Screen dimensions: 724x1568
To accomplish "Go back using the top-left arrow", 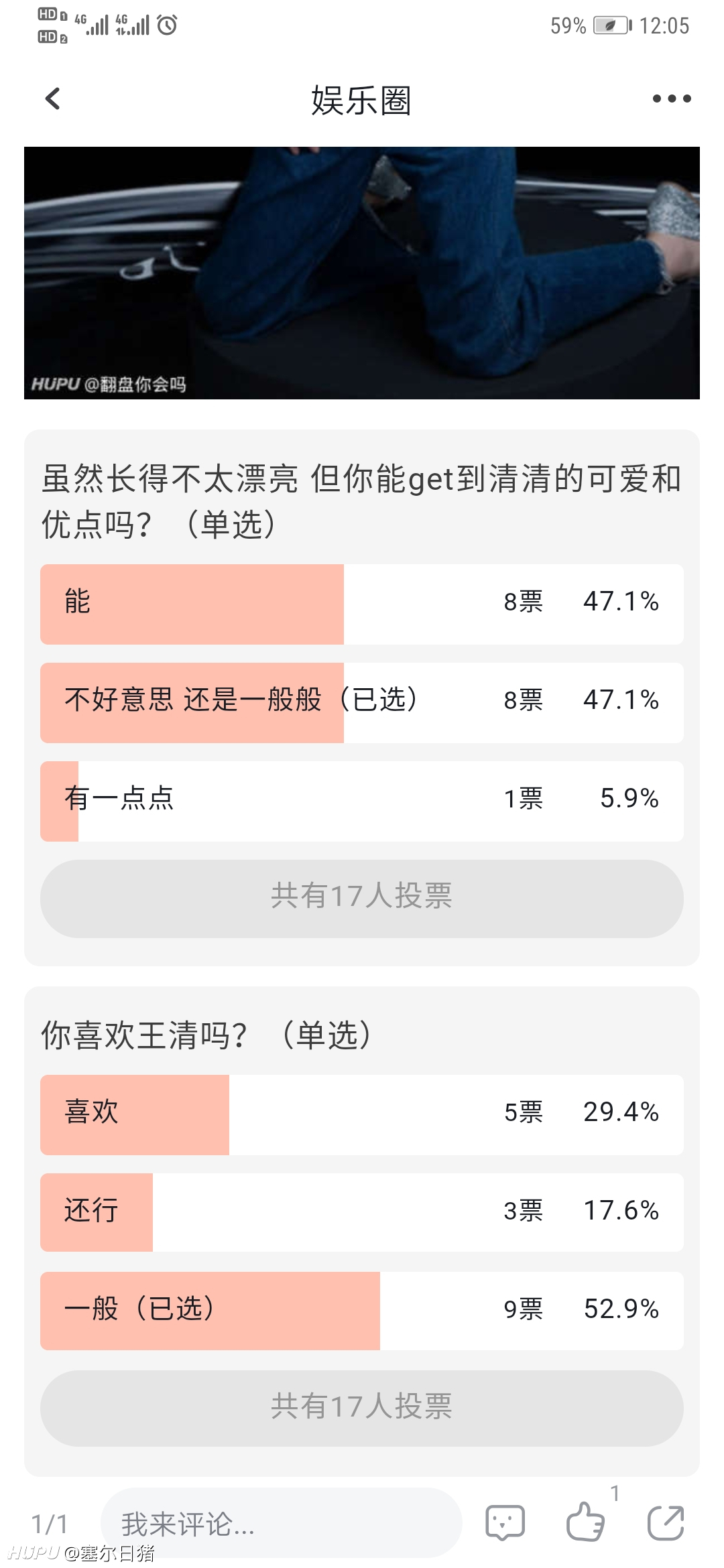I will [52, 99].
